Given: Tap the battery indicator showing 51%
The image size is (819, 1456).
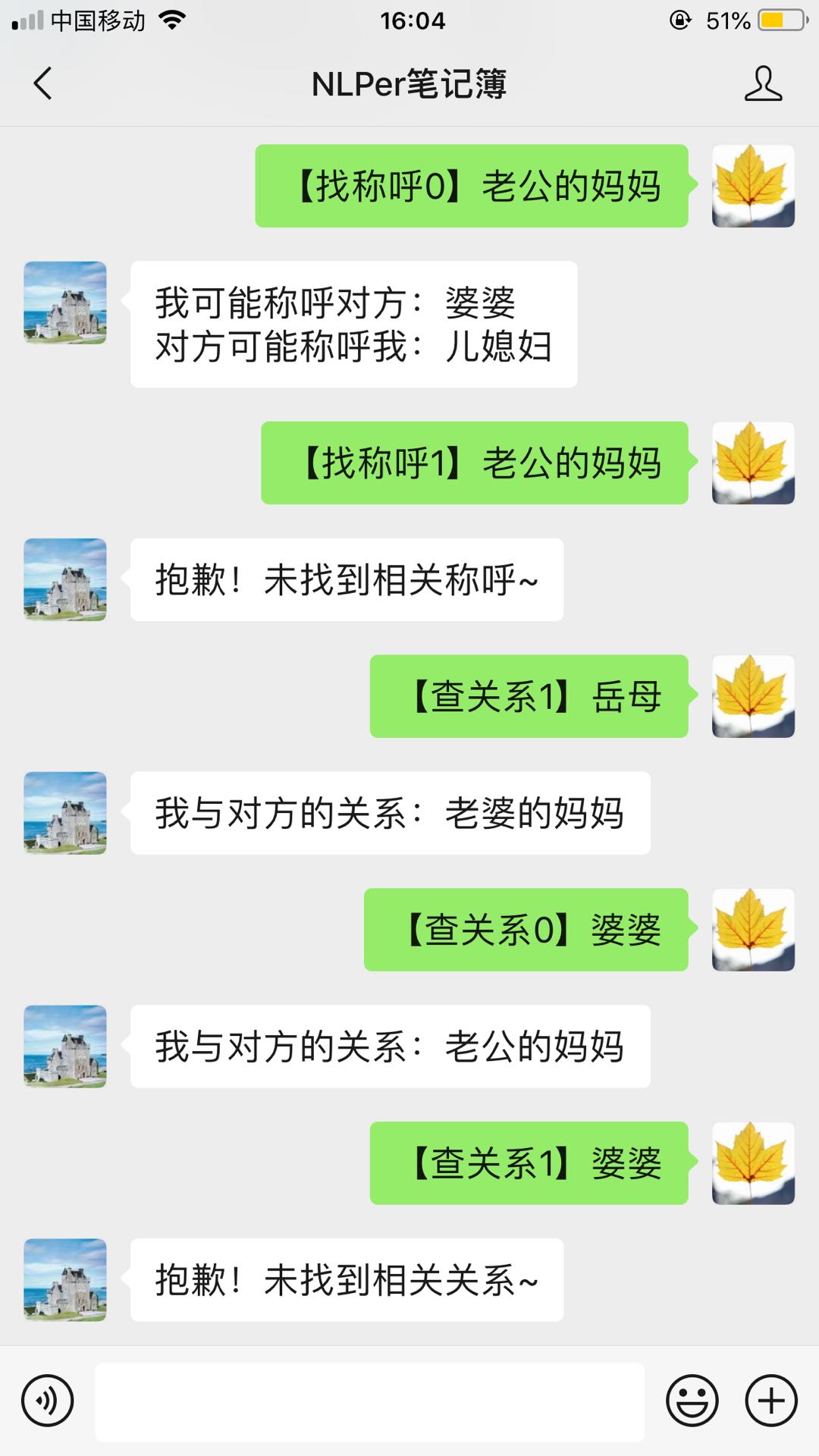Looking at the screenshot, I should [x=773, y=20].
